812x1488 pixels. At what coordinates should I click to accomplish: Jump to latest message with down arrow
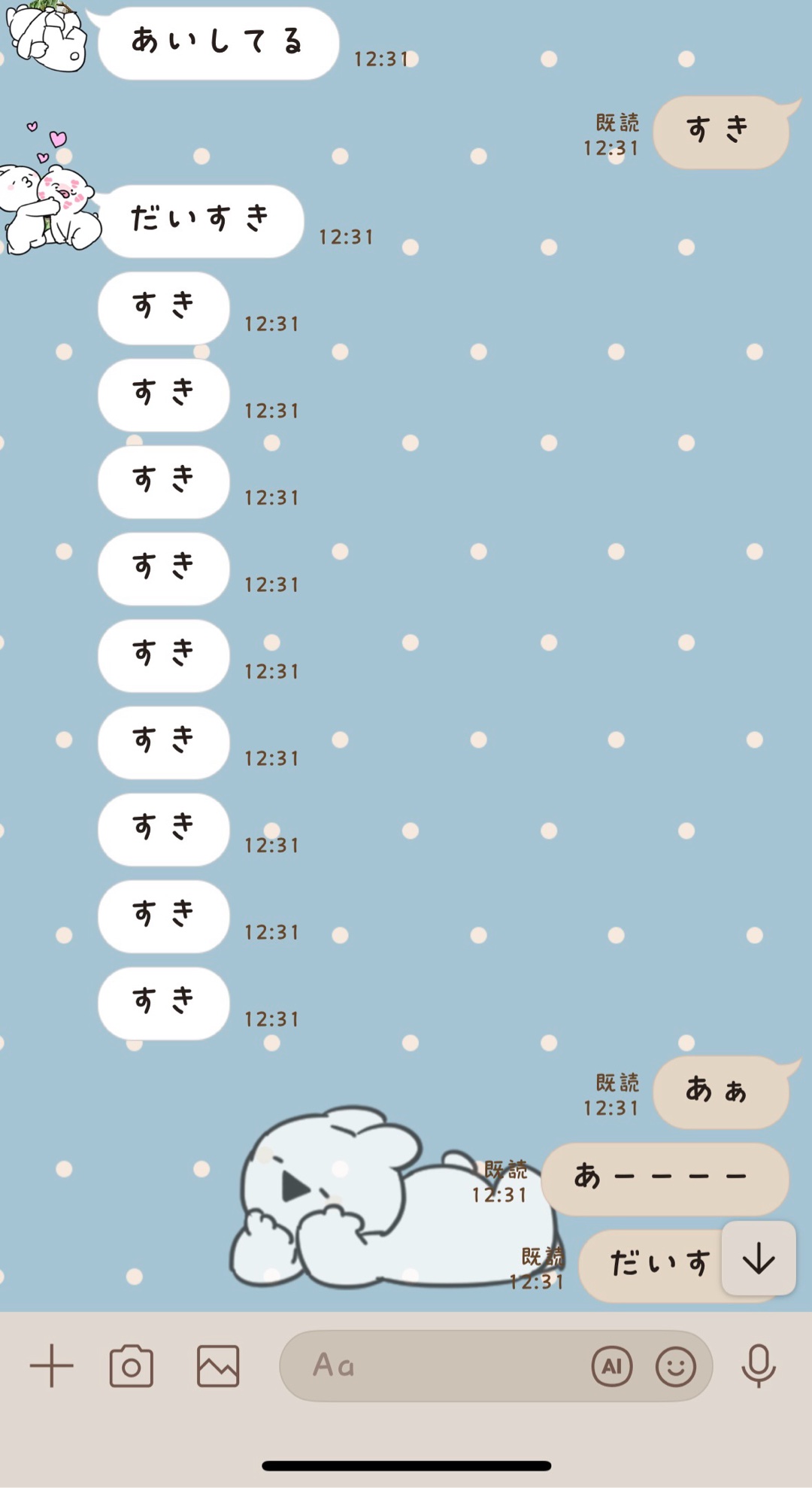tap(759, 1259)
